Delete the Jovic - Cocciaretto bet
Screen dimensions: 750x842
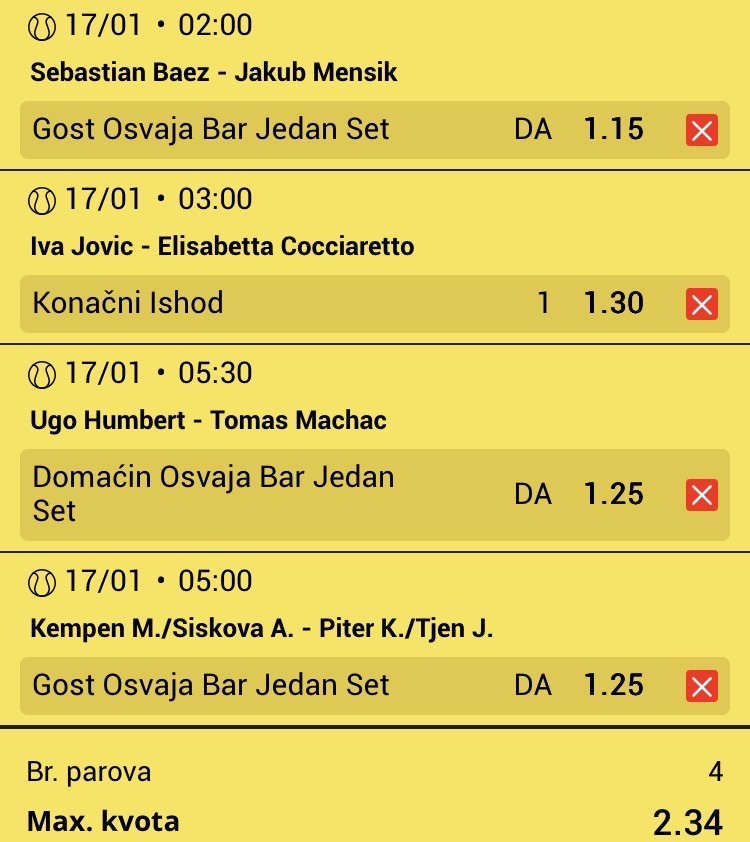(702, 304)
